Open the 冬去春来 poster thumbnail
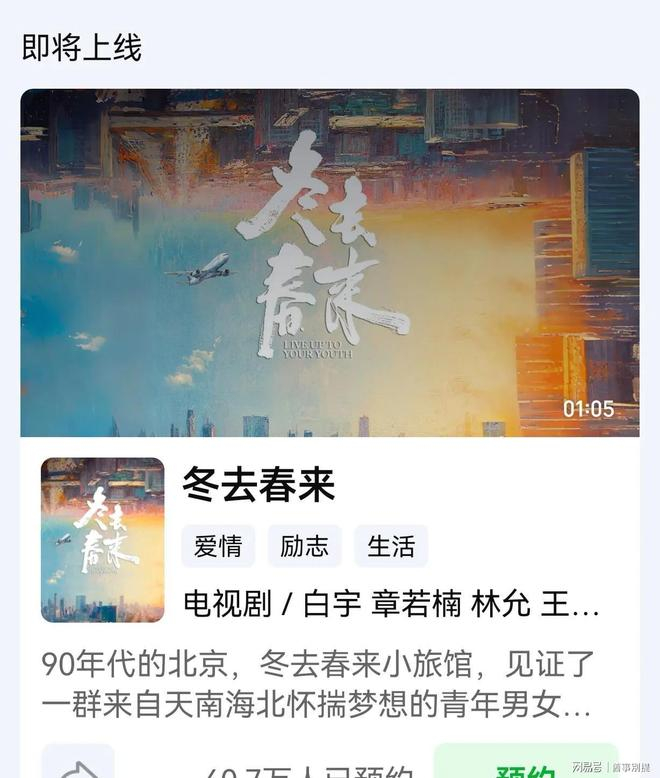The height and width of the screenshot is (778, 660). click(102, 540)
